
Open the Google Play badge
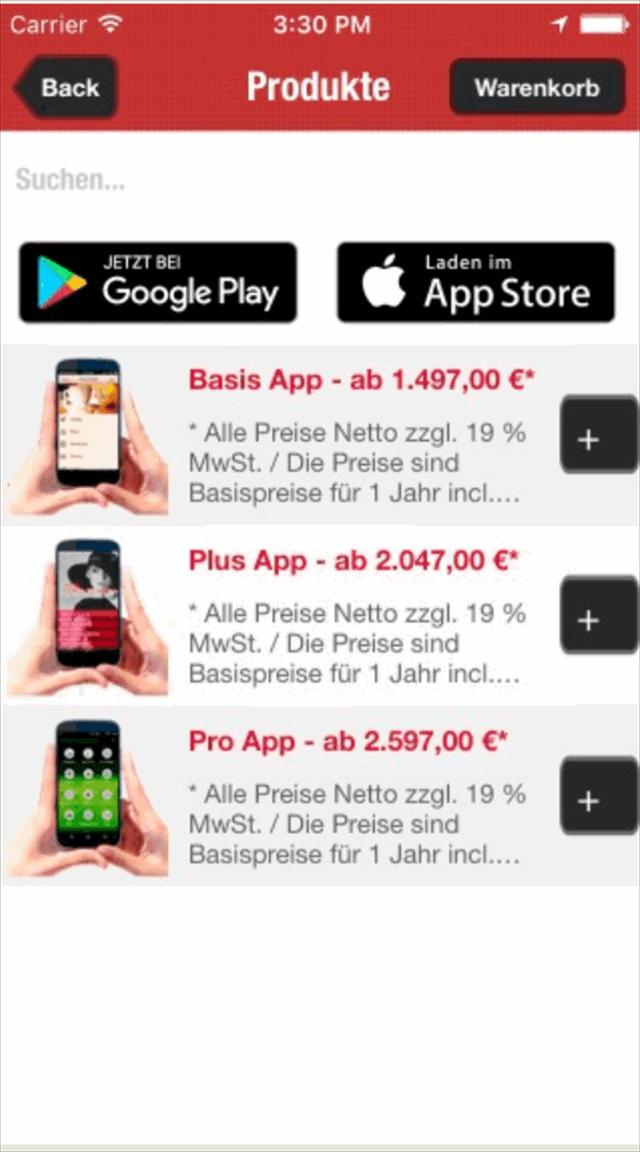(x=158, y=283)
